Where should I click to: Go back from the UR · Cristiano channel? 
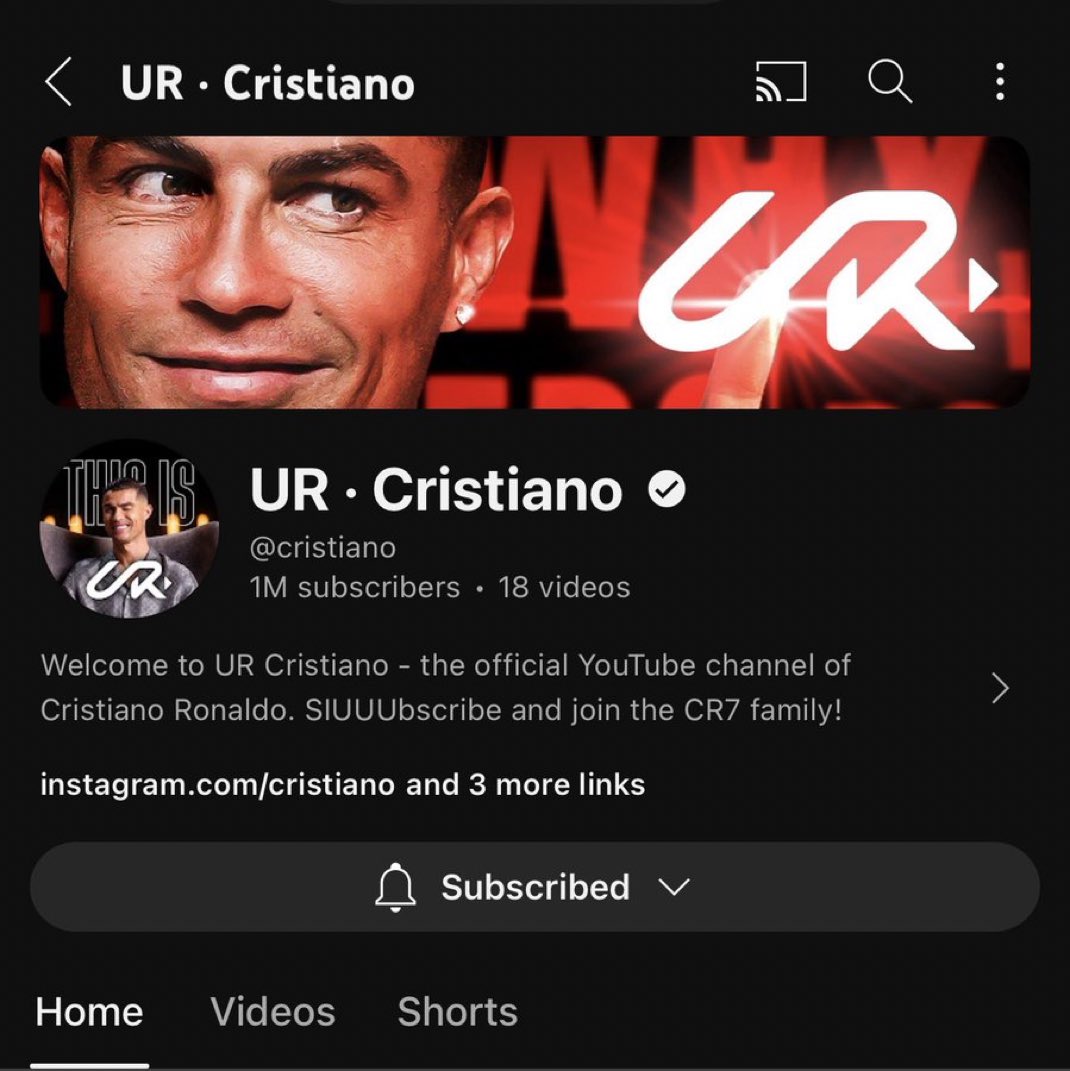(x=59, y=82)
